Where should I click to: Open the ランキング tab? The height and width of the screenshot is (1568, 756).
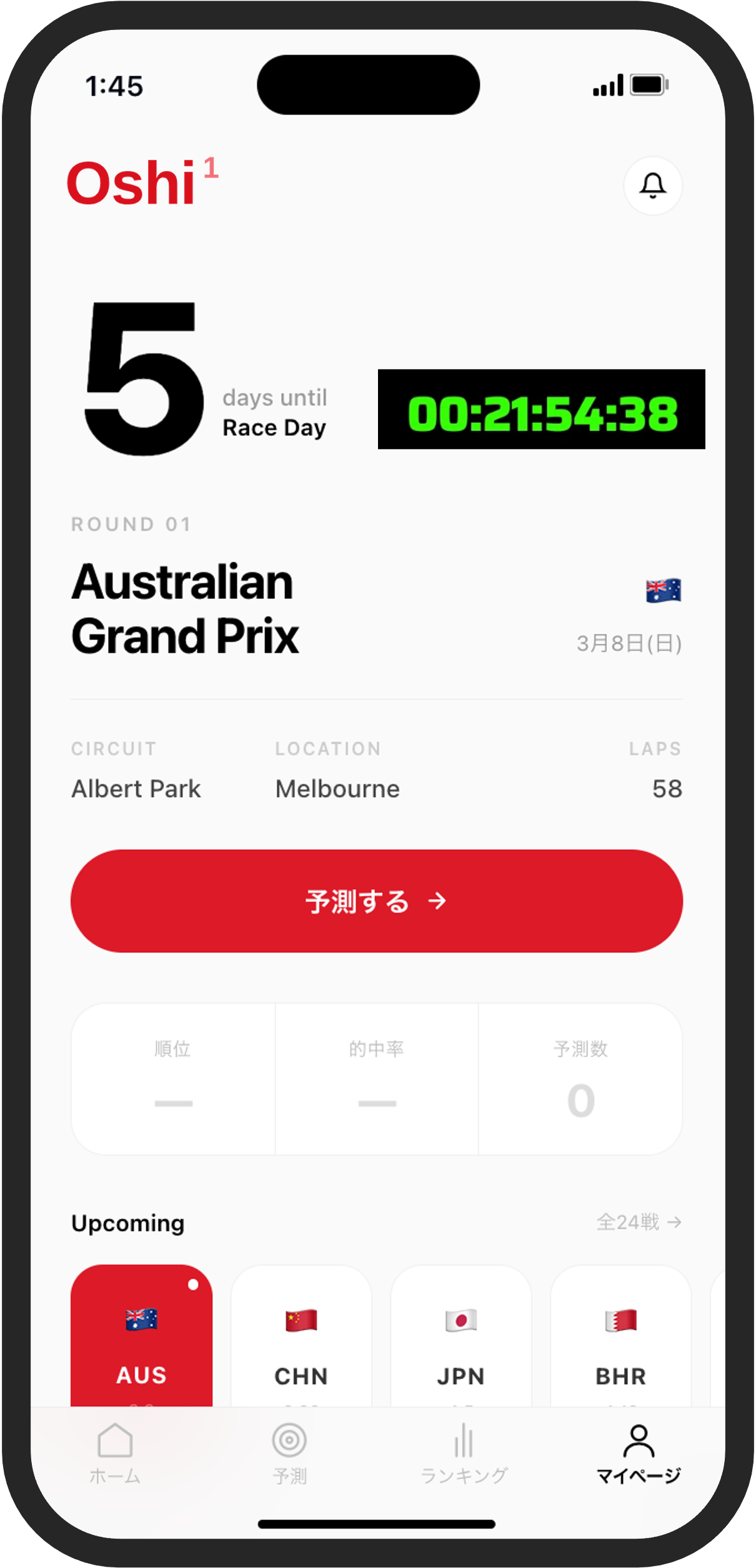(x=464, y=1453)
